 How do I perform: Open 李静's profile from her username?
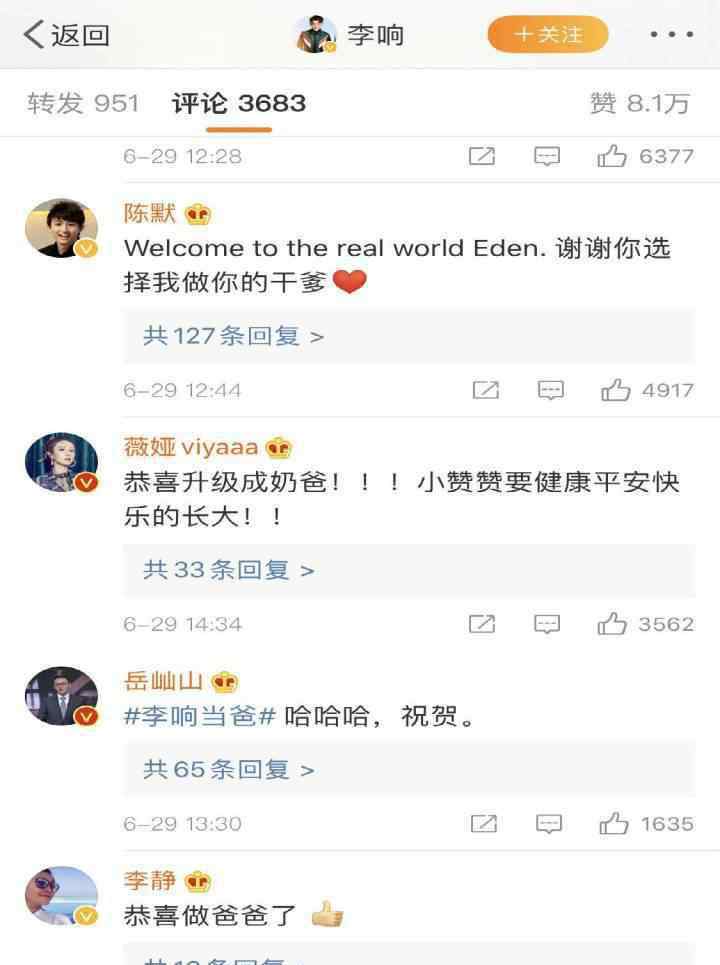click(x=150, y=881)
